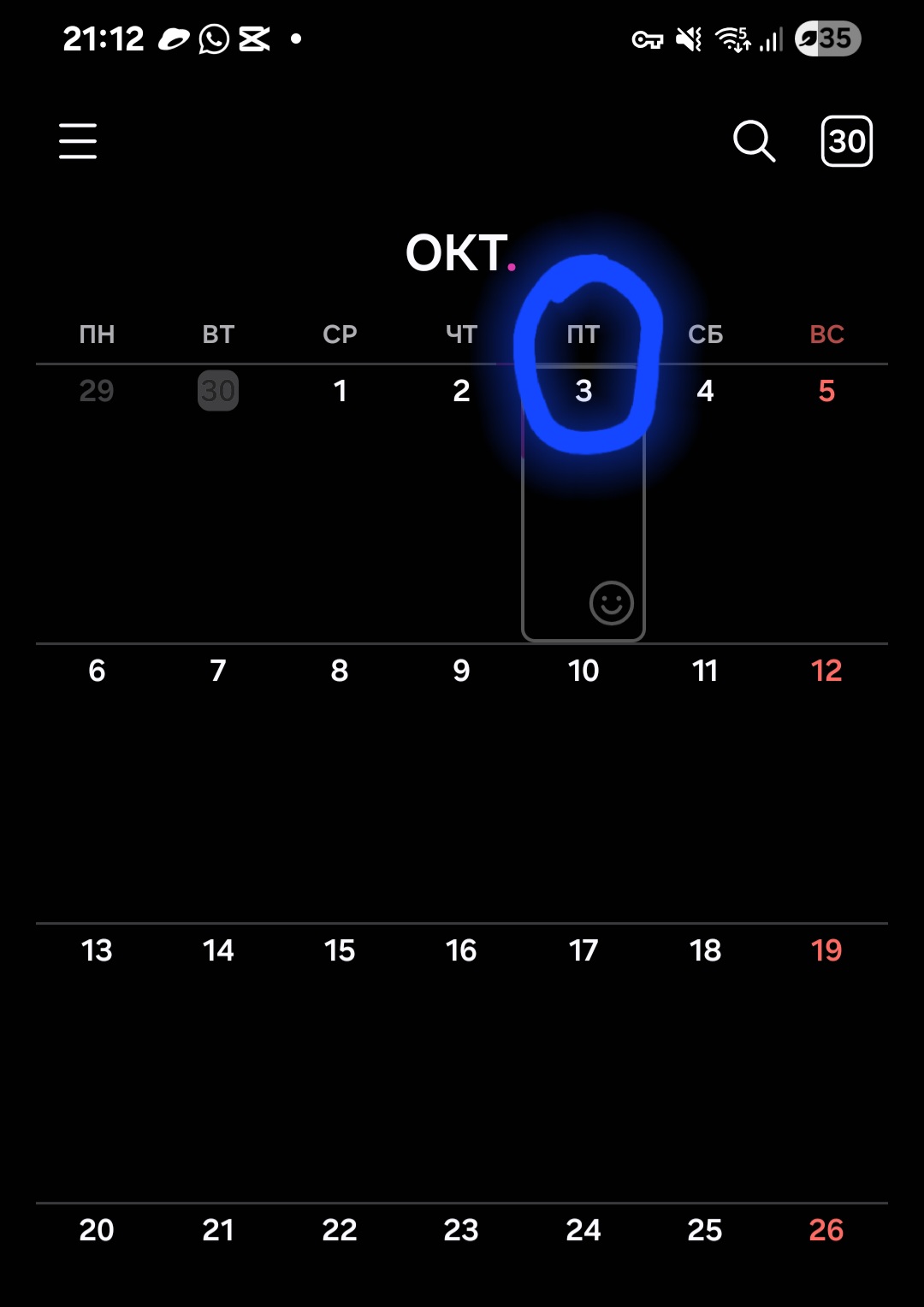924x1307 pixels.
Task: Select October 1
Action: click(340, 391)
